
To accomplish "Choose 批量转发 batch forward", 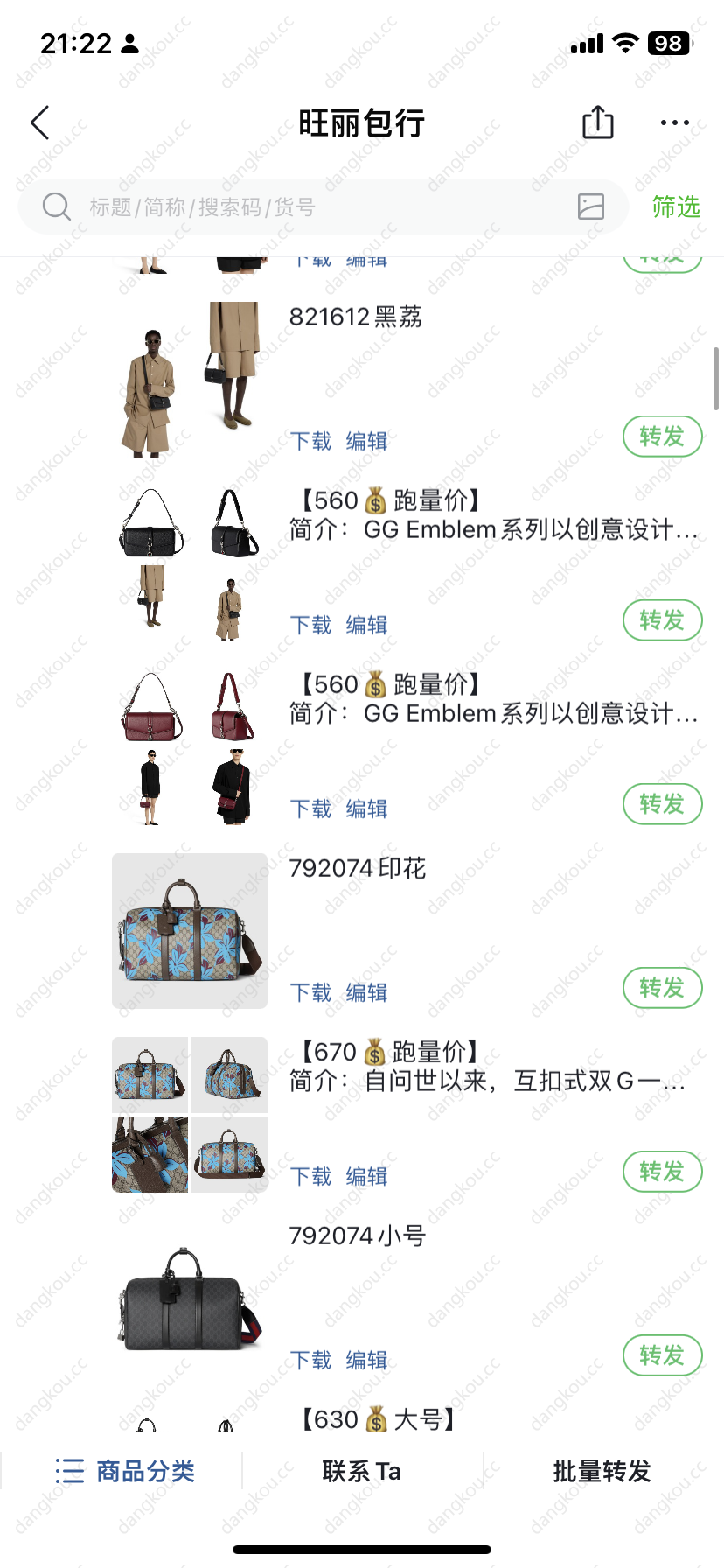I will coord(602,1471).
